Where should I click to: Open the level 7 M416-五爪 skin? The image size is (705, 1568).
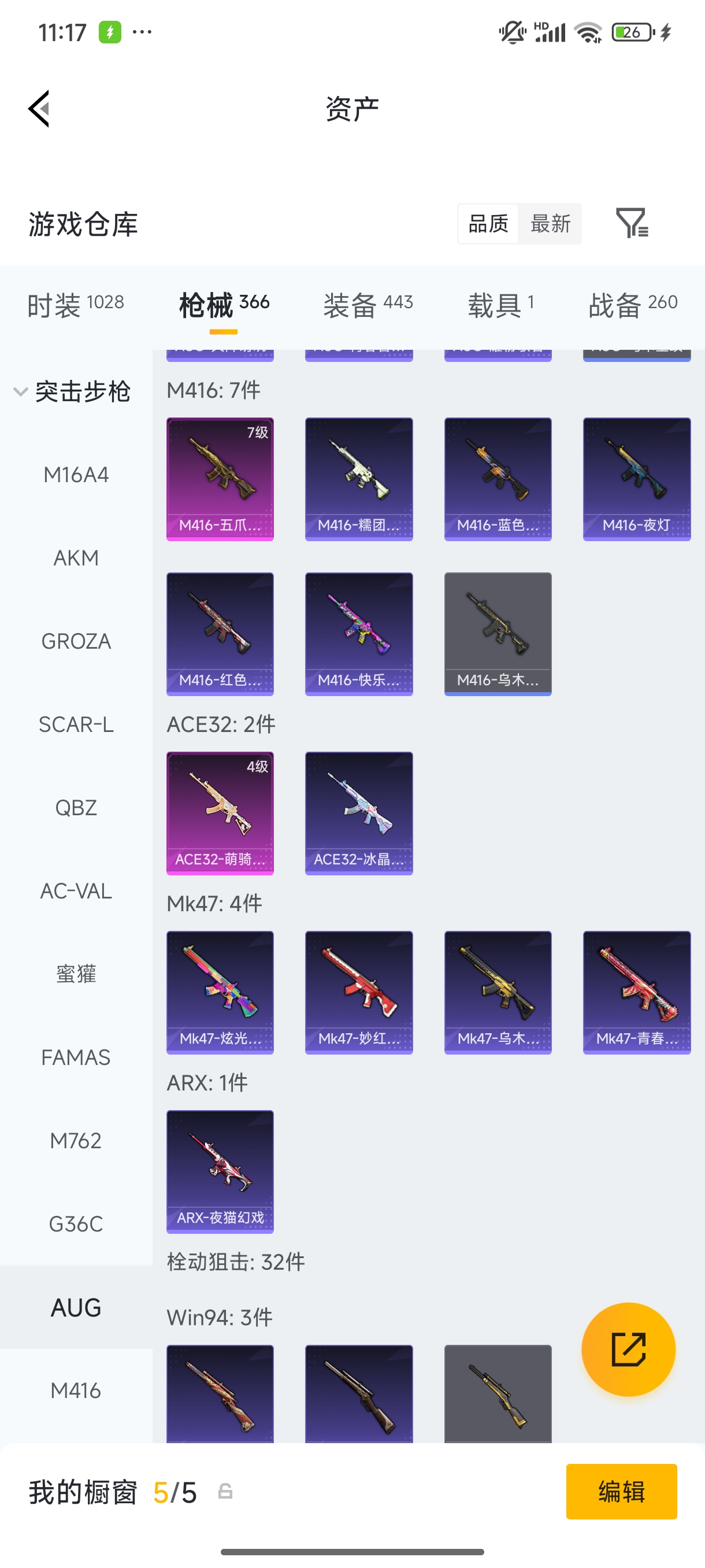(x=220, y=479)
